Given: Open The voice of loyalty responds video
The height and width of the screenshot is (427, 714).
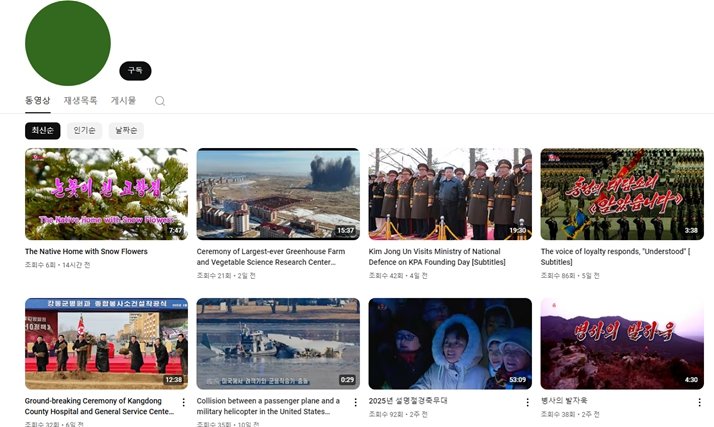Looking at the screenshot, I should click(622, 194).
